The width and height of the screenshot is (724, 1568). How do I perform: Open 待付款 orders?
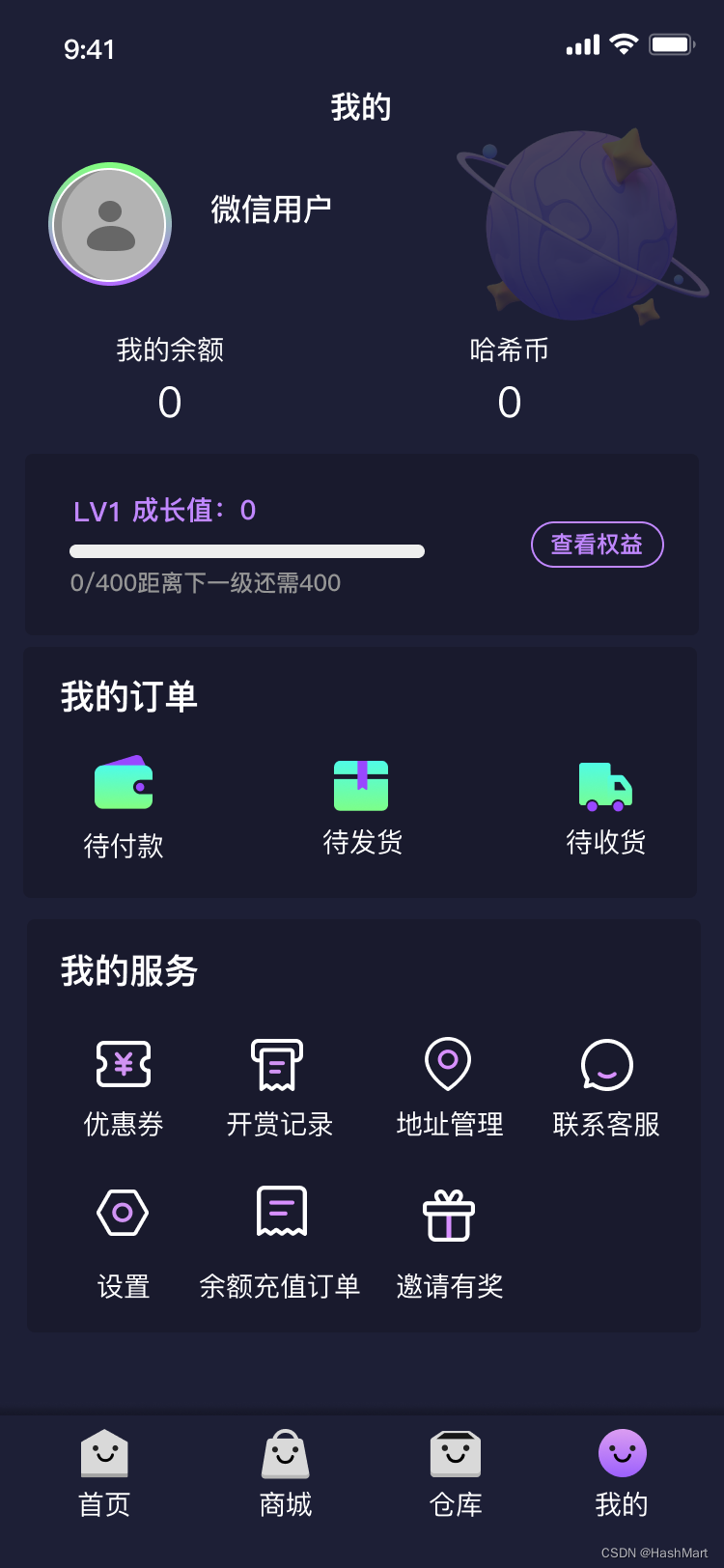[x=124, y=807]
